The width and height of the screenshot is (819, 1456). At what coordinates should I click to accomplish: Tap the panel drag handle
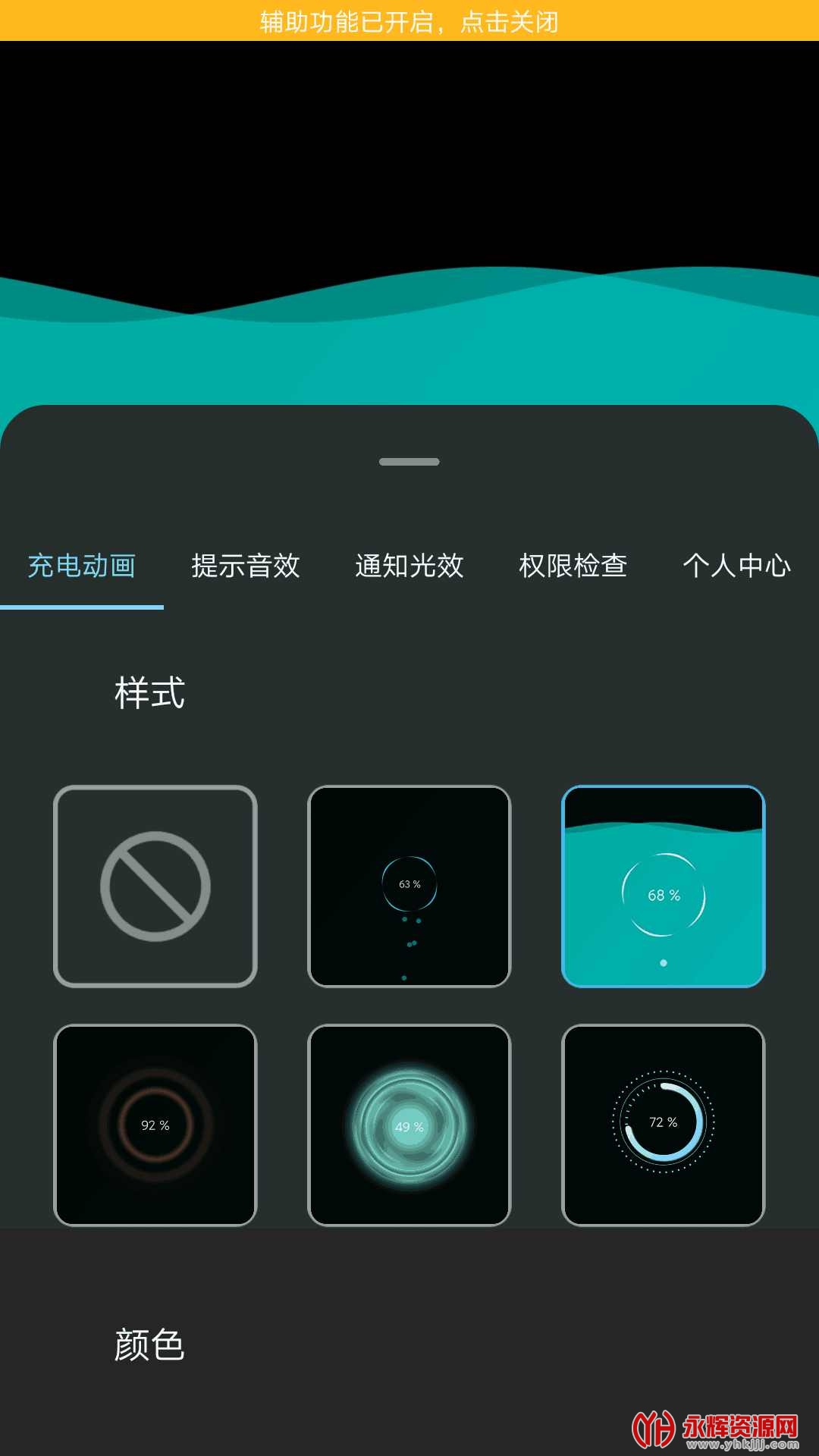coord(409,462)
